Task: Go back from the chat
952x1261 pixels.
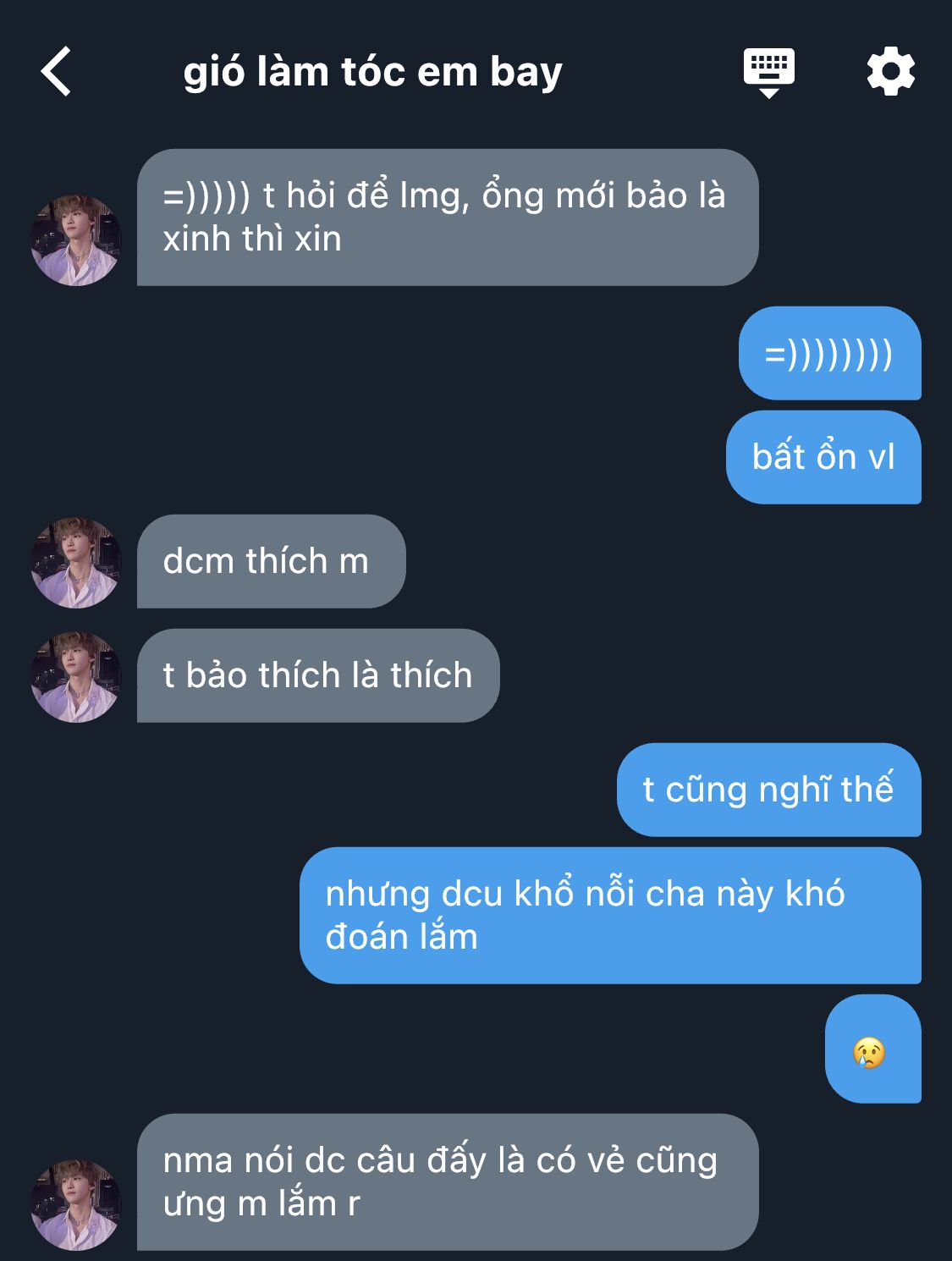Action: (x=57, y=72)
